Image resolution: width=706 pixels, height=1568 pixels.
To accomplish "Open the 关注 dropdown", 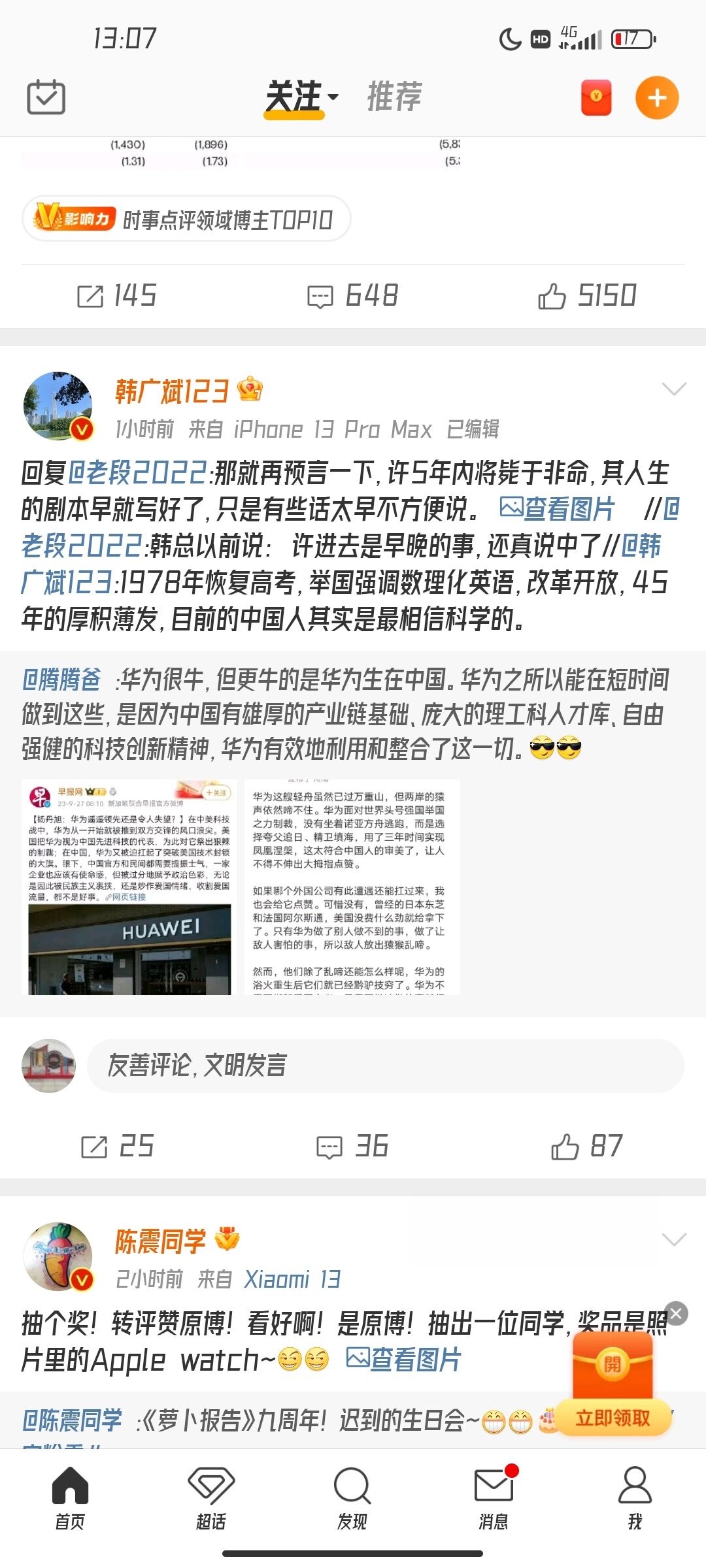I will (x=301, y=97).
